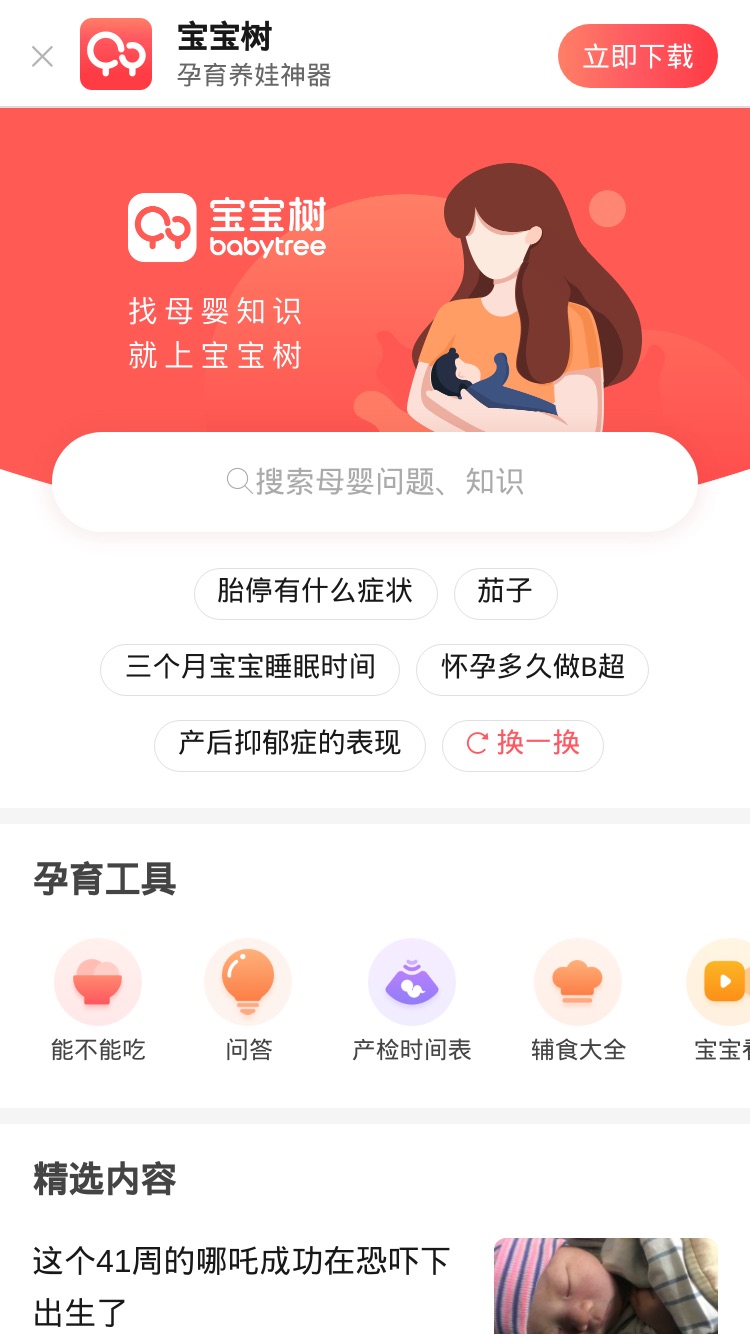Select the 产后抑郁症的表现 chip
The height and width of the screenshot is (1334, 750).
pyautogui.click(x=290, y=746)
